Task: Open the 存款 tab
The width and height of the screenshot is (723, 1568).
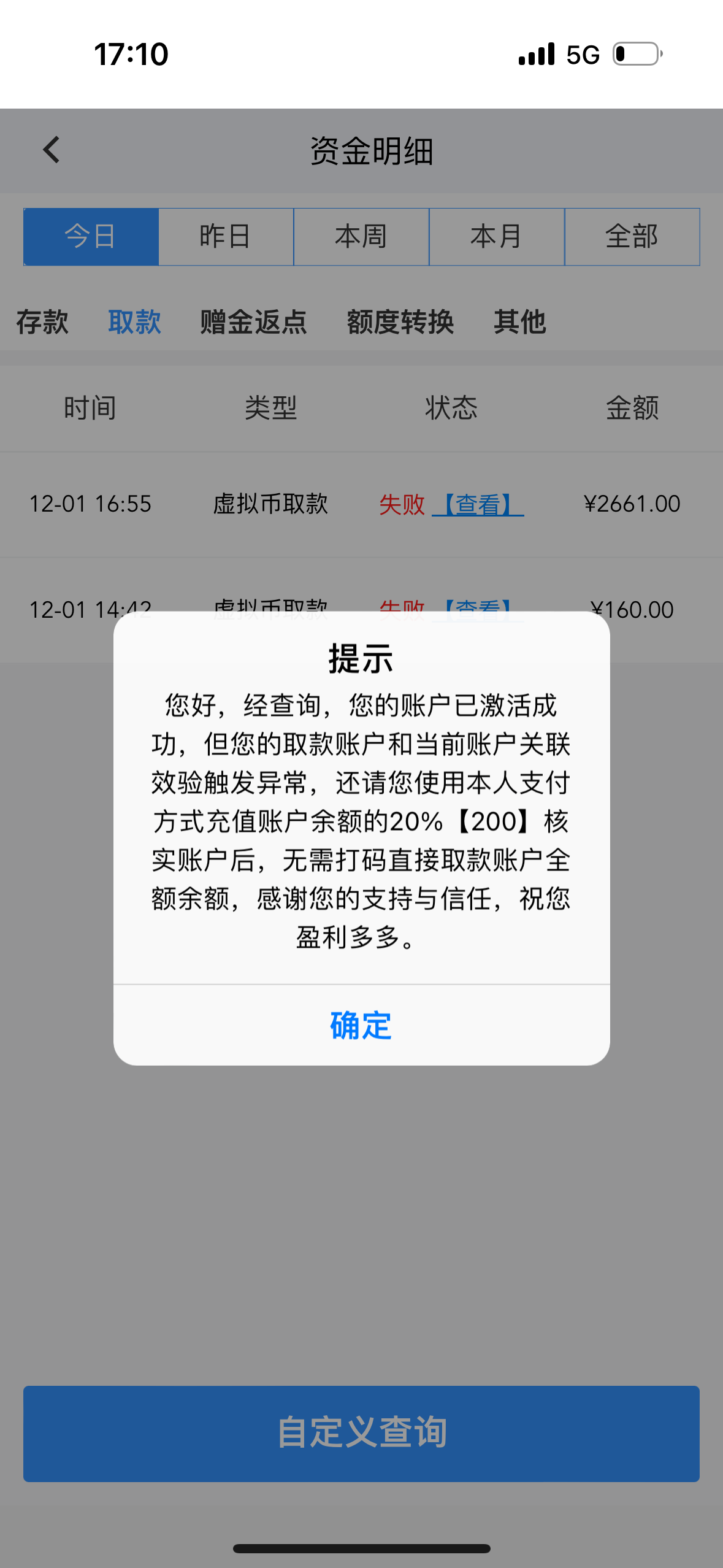Action: click(x=42, y=322)
